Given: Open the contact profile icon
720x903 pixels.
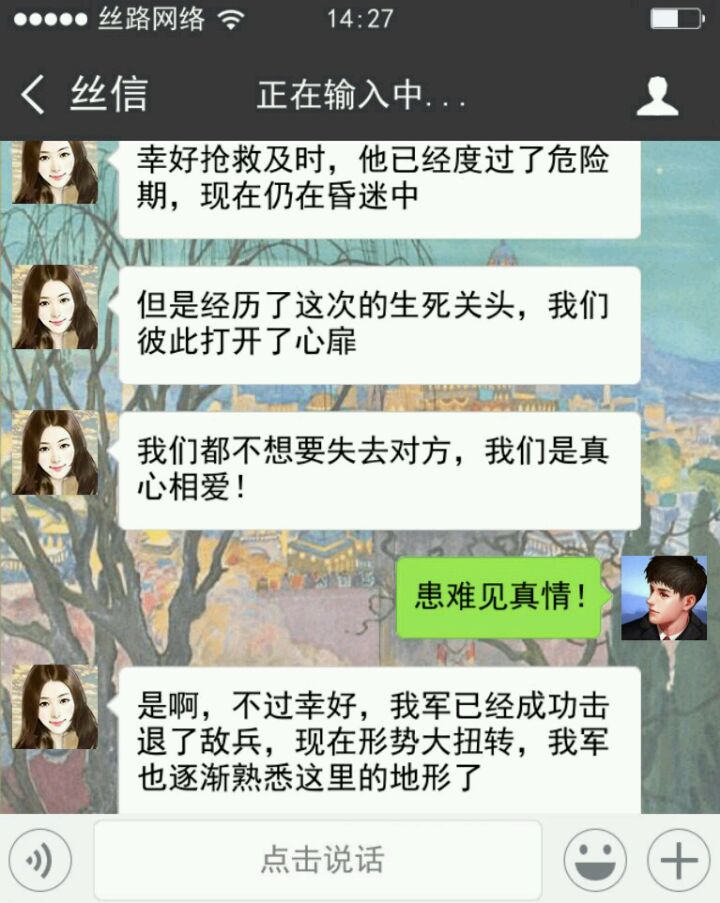Looking at the screenshot, I should [x=657, y=95].
